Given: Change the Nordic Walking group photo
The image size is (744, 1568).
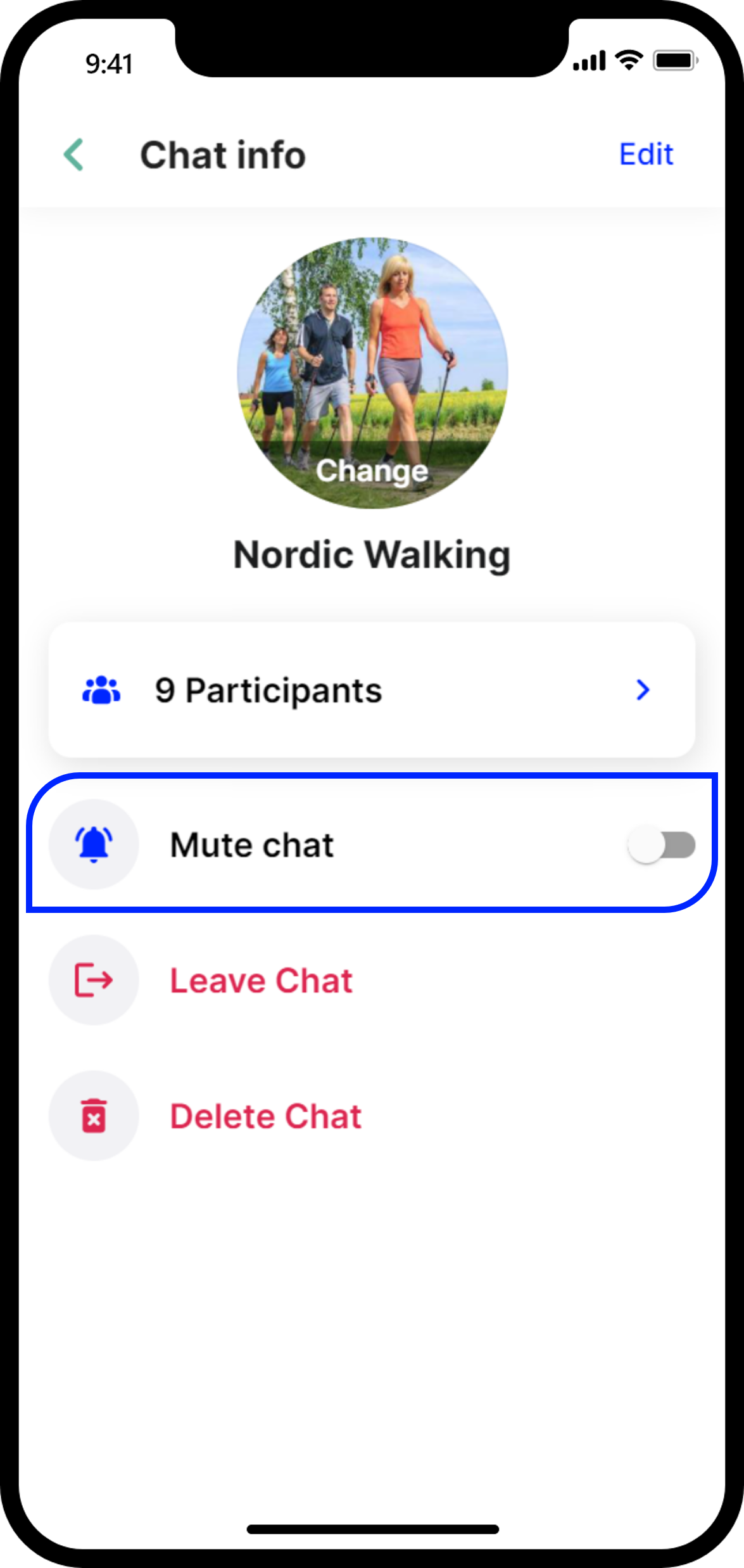Looking at the screenshot, I should click(372, 373).
